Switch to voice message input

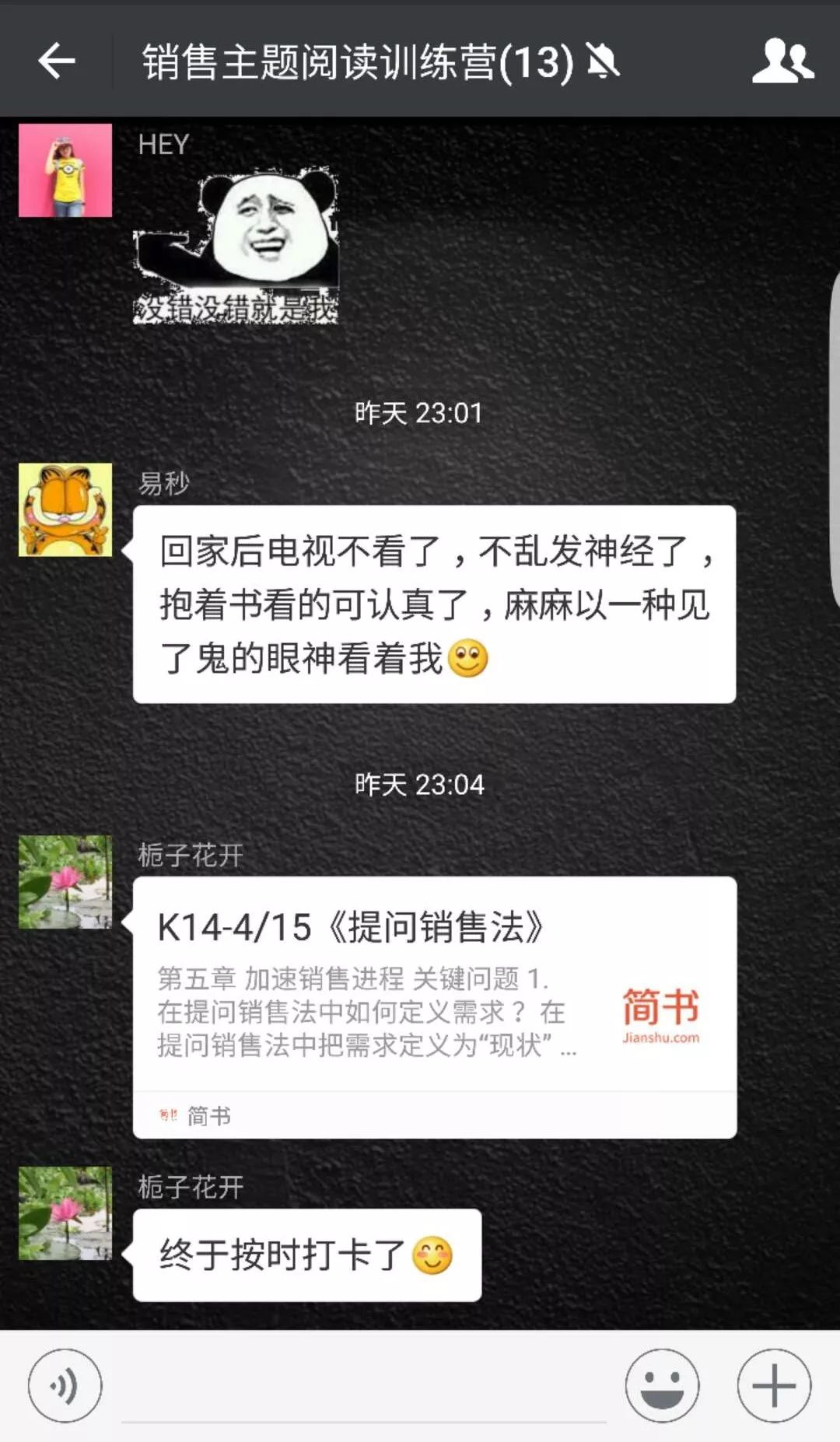65,1385
